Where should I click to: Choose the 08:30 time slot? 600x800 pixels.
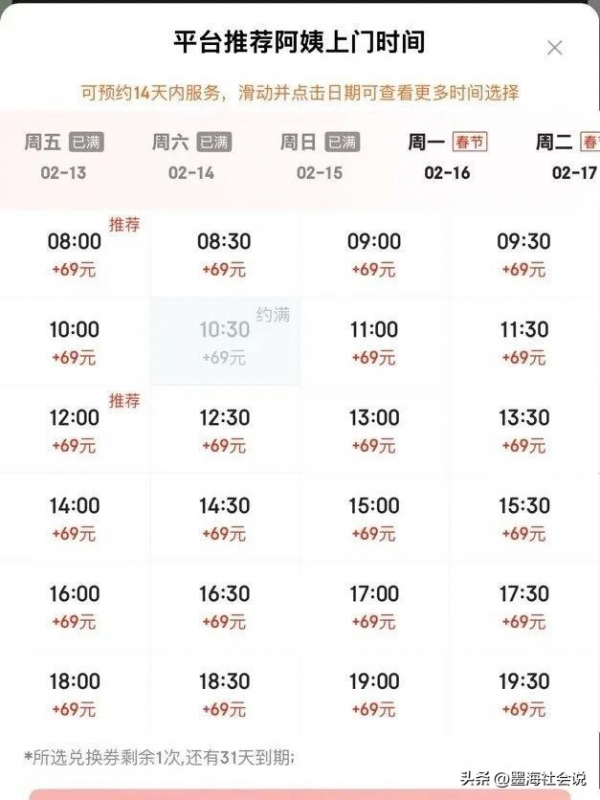coord(224,254)
